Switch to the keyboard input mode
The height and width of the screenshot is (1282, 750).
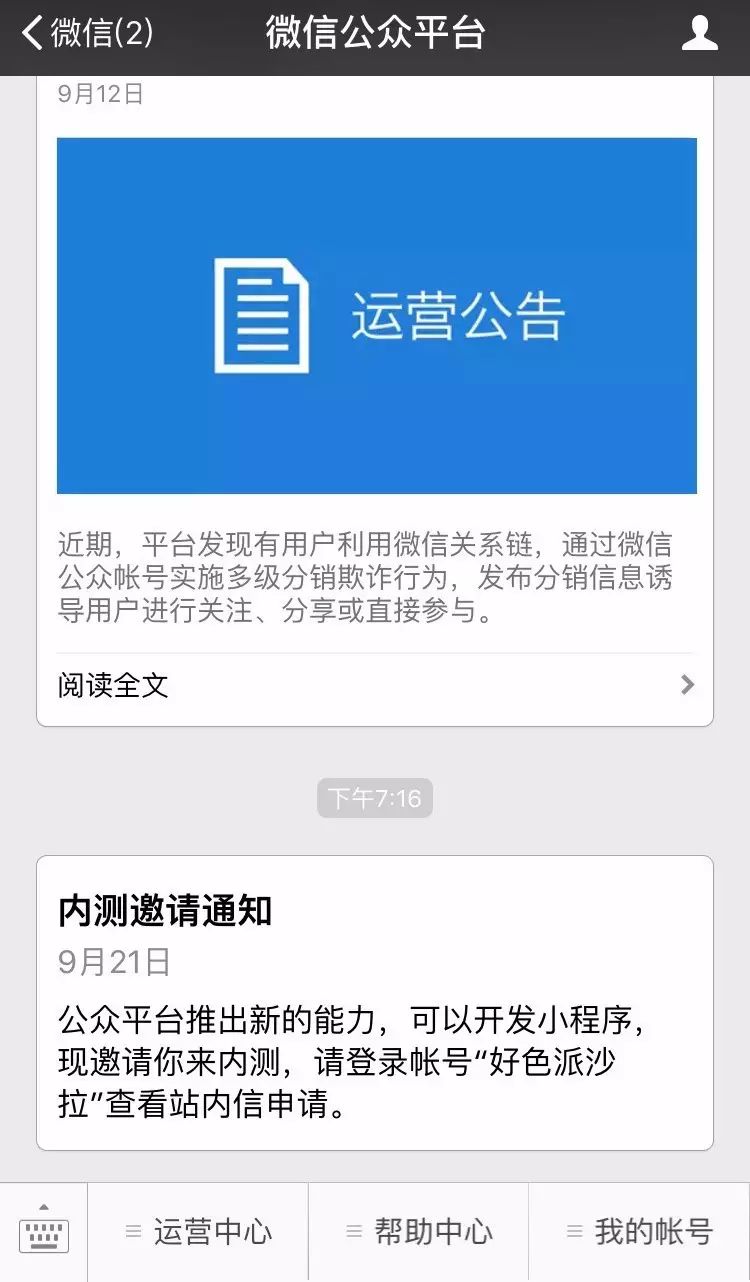pyautogui.click(x=44, y=1232)
